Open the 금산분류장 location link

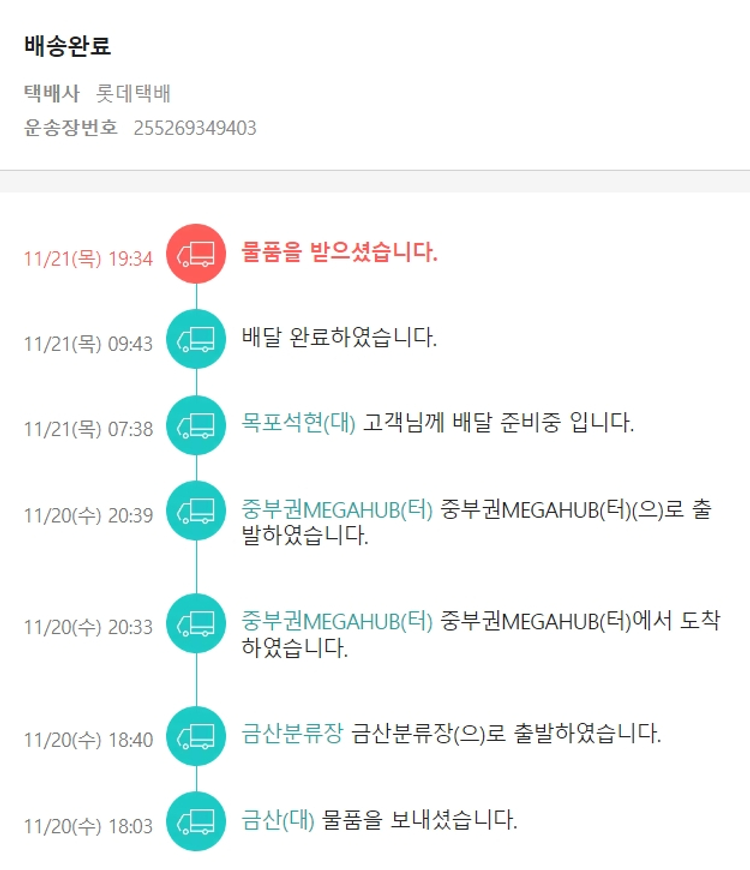[x=292, y=734]
